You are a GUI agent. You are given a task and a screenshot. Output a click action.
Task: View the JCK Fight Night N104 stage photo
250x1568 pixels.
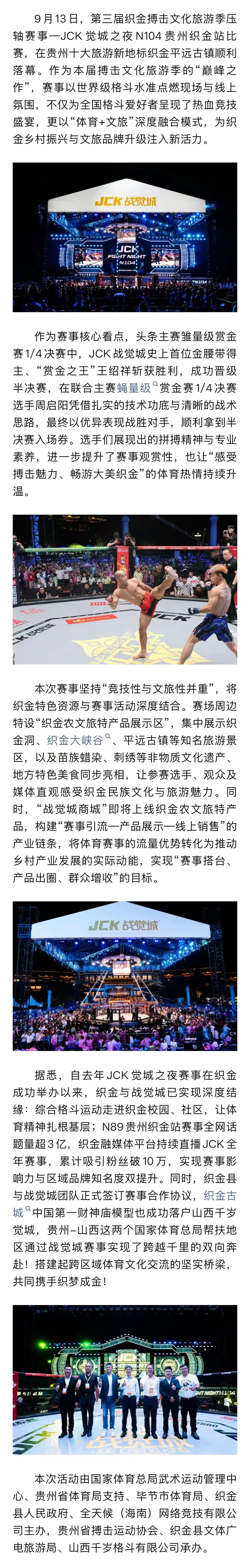click(x=125, y=237)
